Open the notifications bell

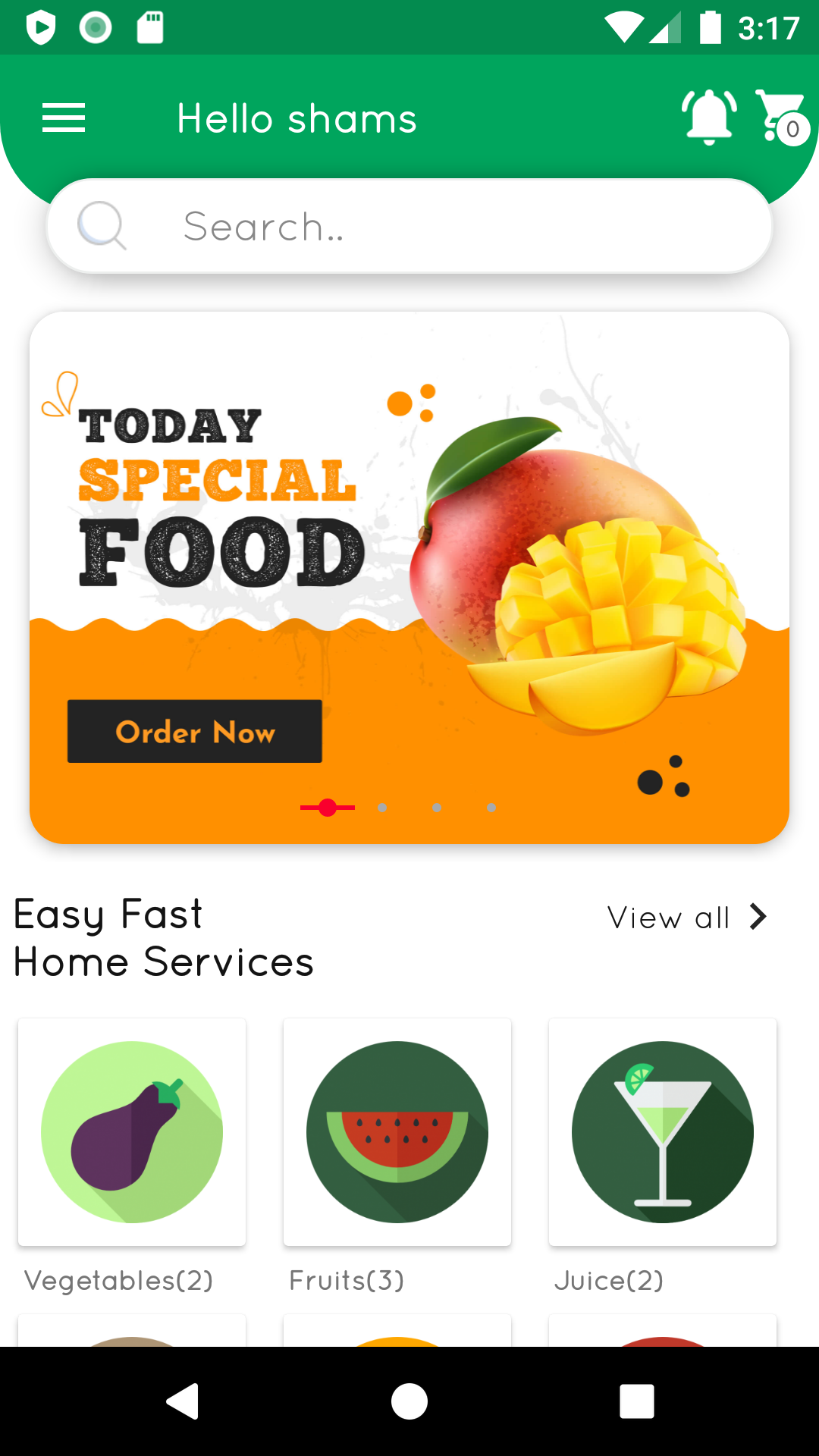(x=708, y=116)
